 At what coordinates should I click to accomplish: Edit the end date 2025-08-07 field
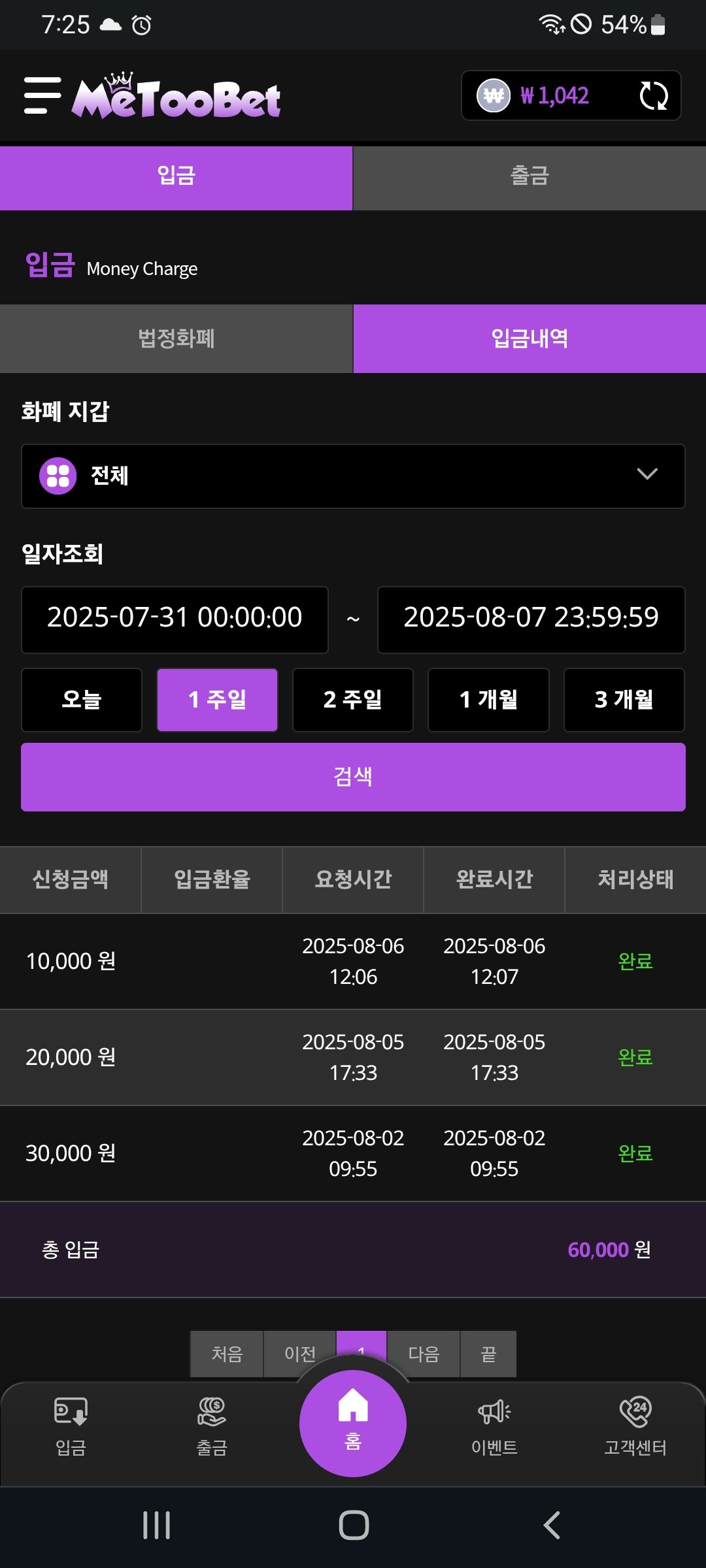[x=531, y=619]
